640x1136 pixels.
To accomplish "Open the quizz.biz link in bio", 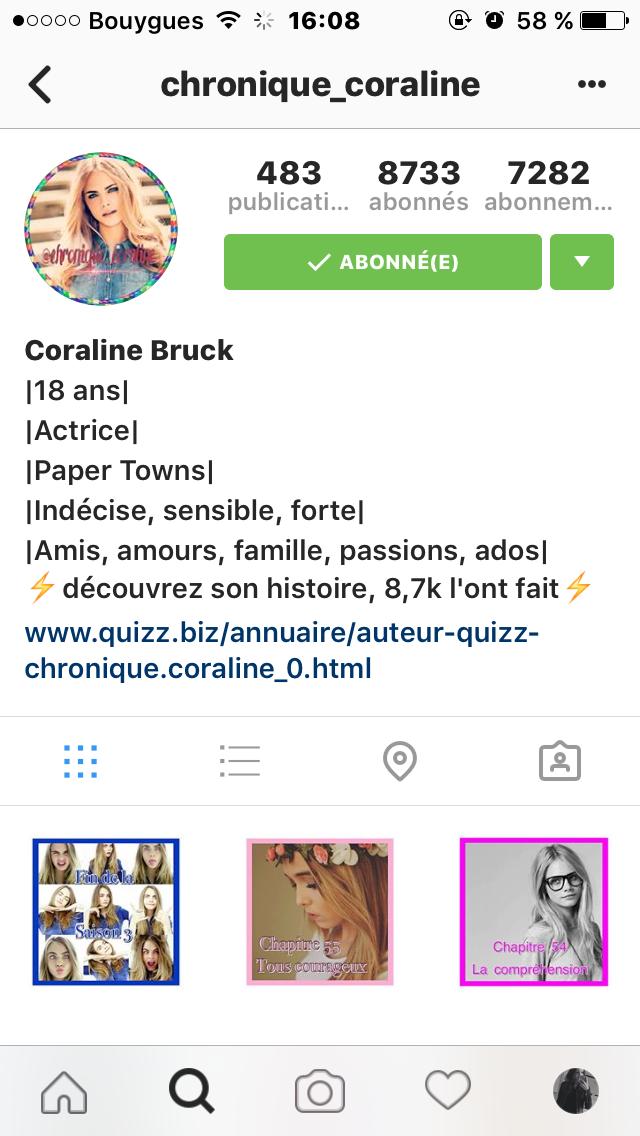I will point(282,650).
